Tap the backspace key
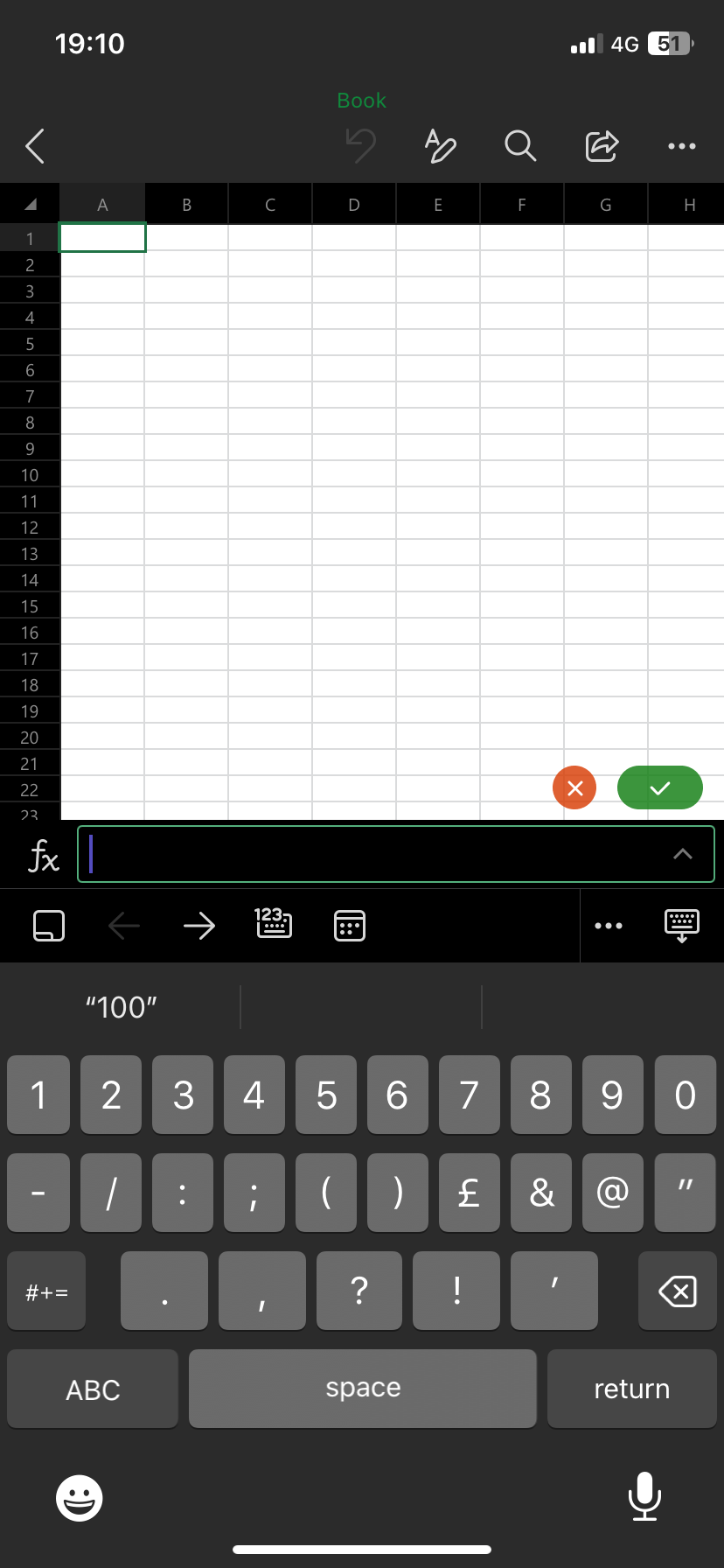Viewport: 724px width, 1568px height. tap(677, 1291)
